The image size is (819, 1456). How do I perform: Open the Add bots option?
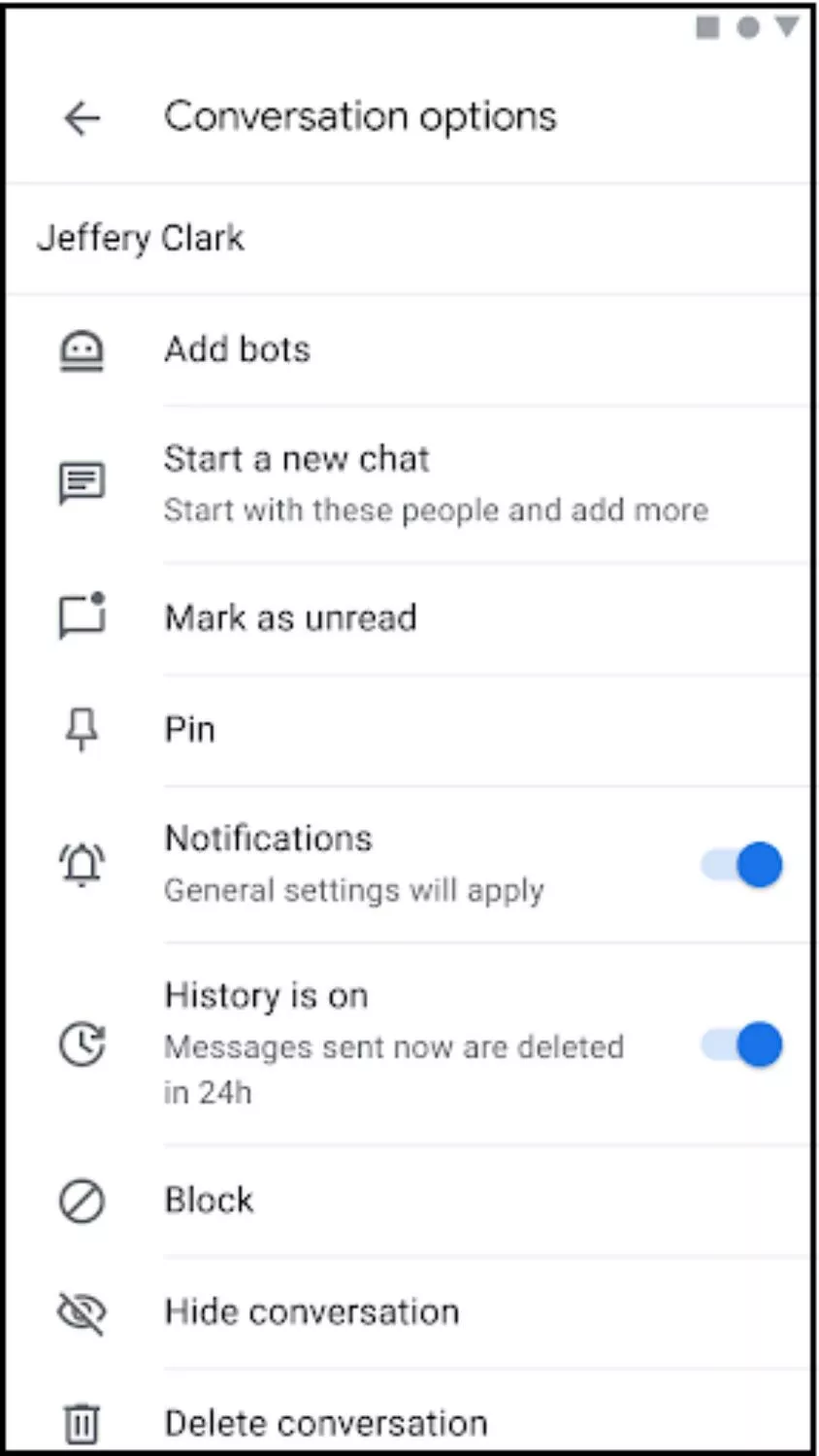pyautogui.click(x=238, y=349)
